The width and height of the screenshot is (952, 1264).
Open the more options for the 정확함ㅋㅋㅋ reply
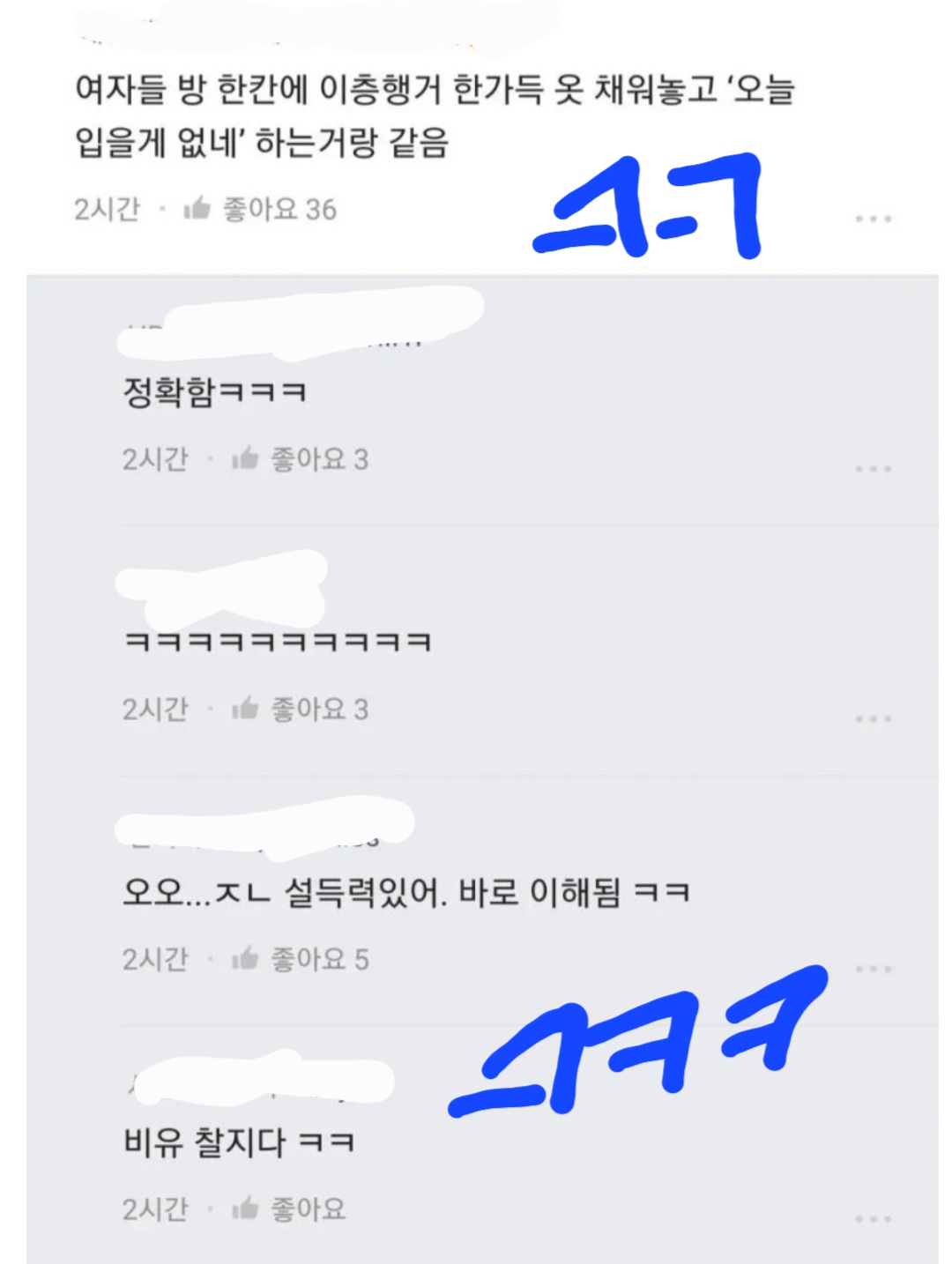tap(873, 468)
